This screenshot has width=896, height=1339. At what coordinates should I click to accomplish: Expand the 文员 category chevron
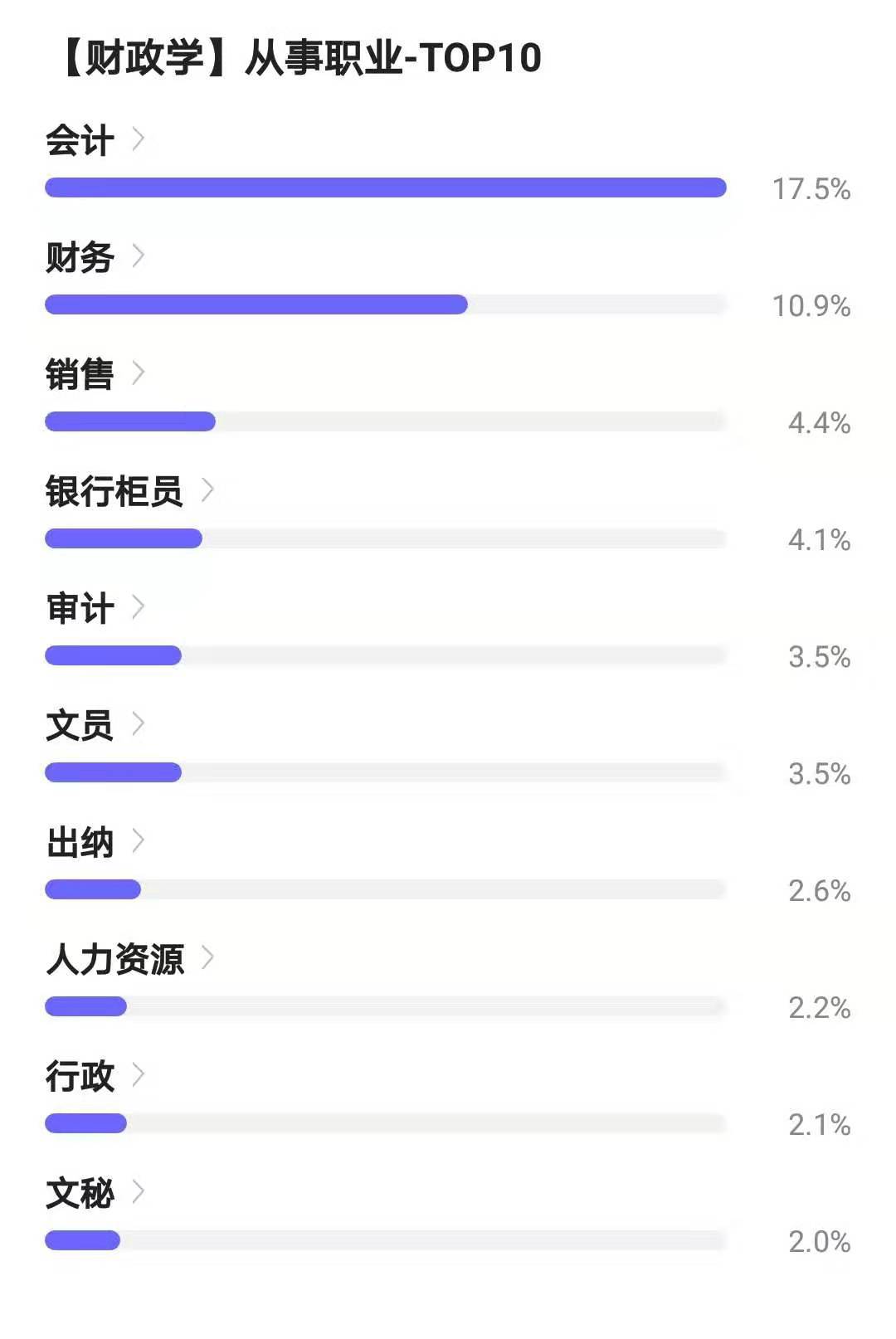pyautogui.click(x=138, y=725)
